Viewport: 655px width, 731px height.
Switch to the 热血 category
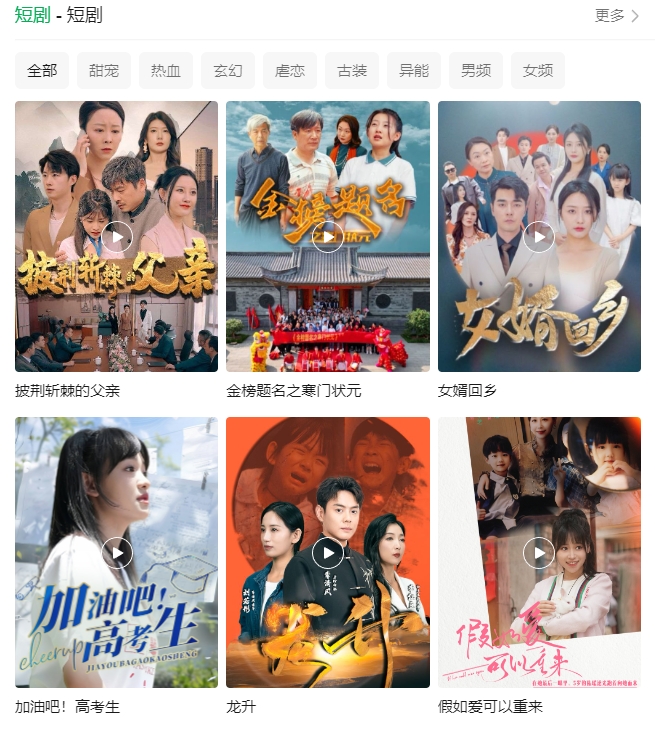(166, 71)
